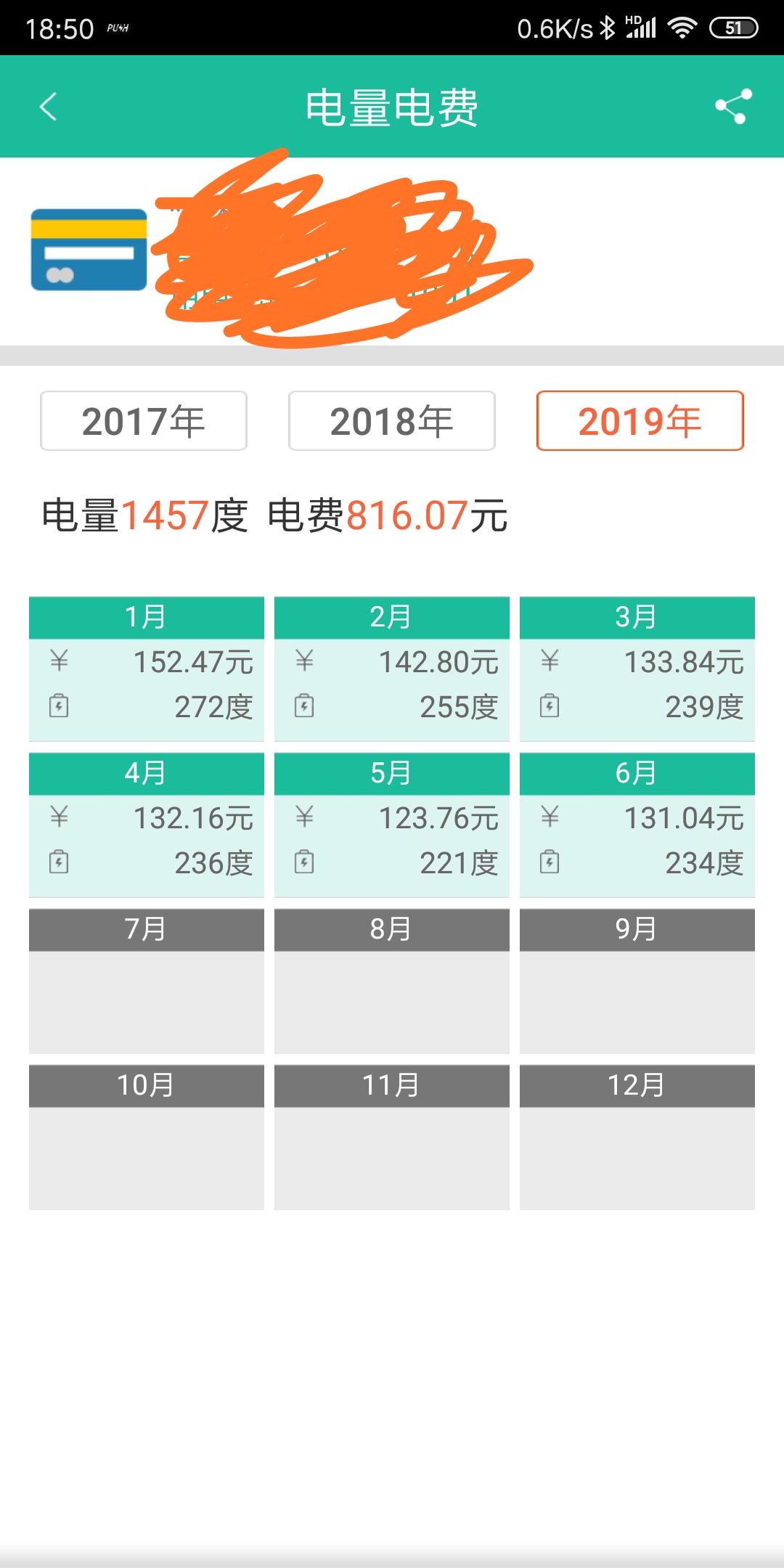Tap the battery usage icon on the 6月 card
The height and width of the screenshot is (1568, 784).
[x=550, y=862]
